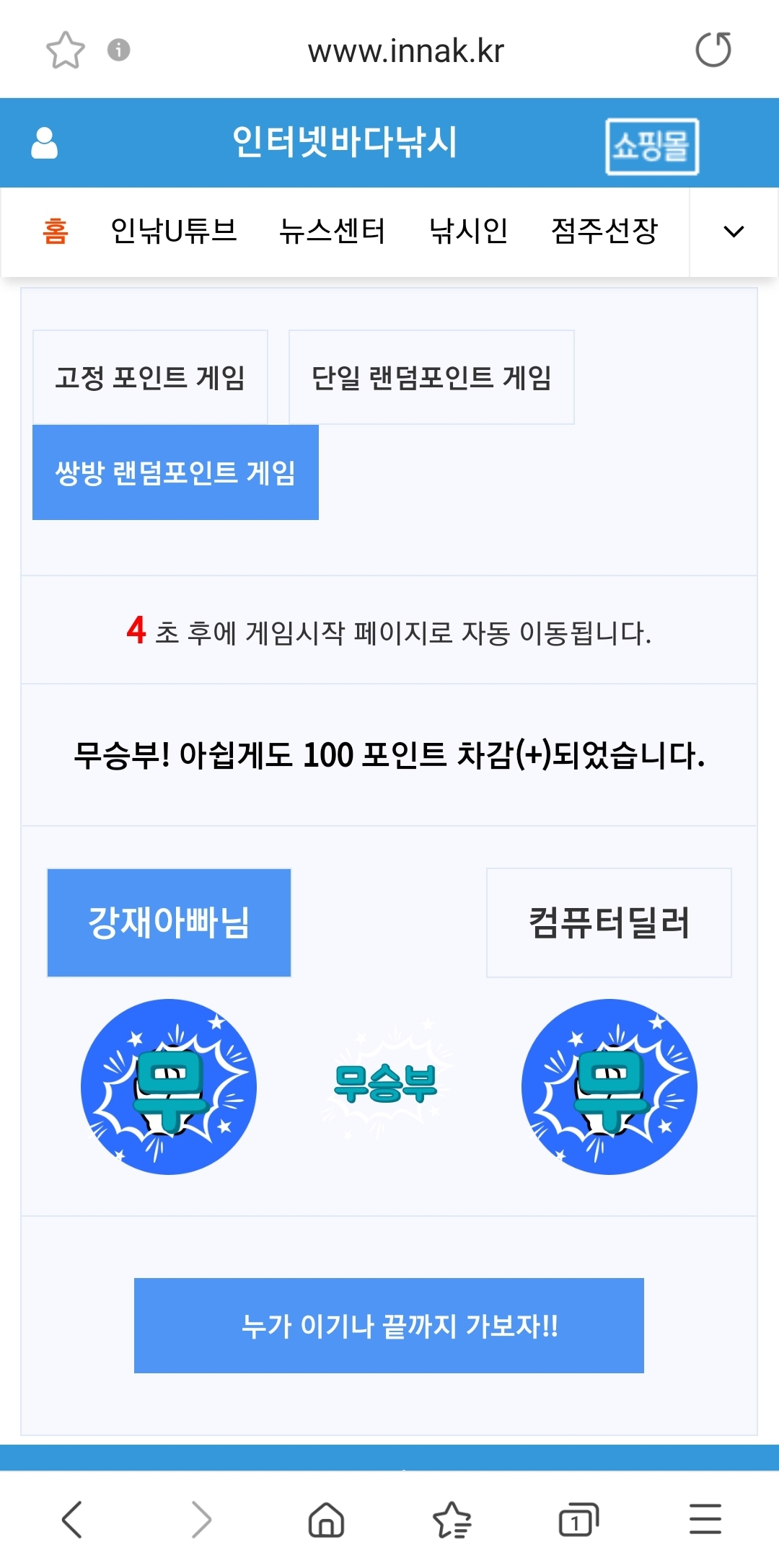Tap the 누가 이기나 끝까지 가보자!! button
This screenshot has height=1568, width=779.
coord(389,1326)
